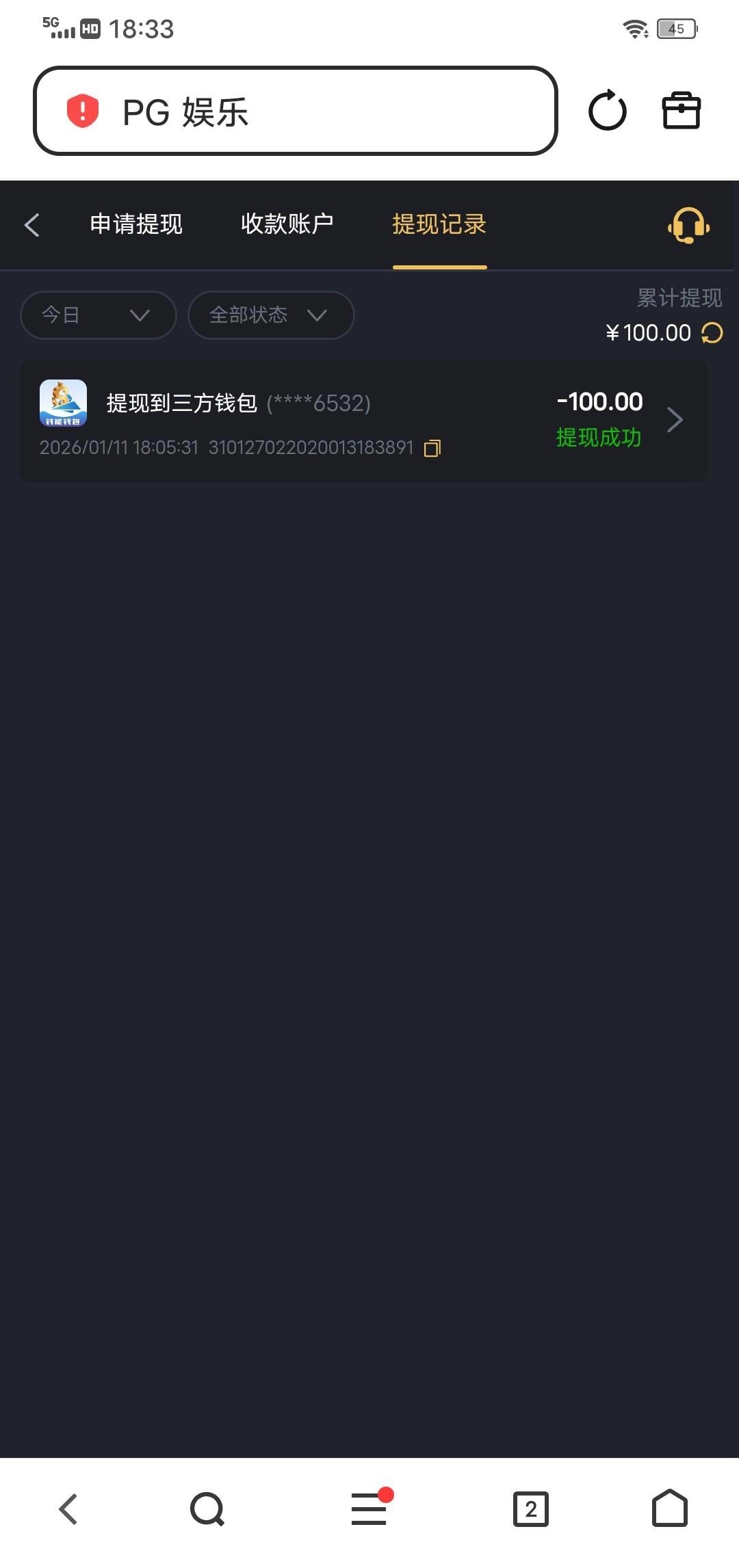Expand the 全部状态 status filter
The image size is (739, 1568).
[x=270, y=315]
